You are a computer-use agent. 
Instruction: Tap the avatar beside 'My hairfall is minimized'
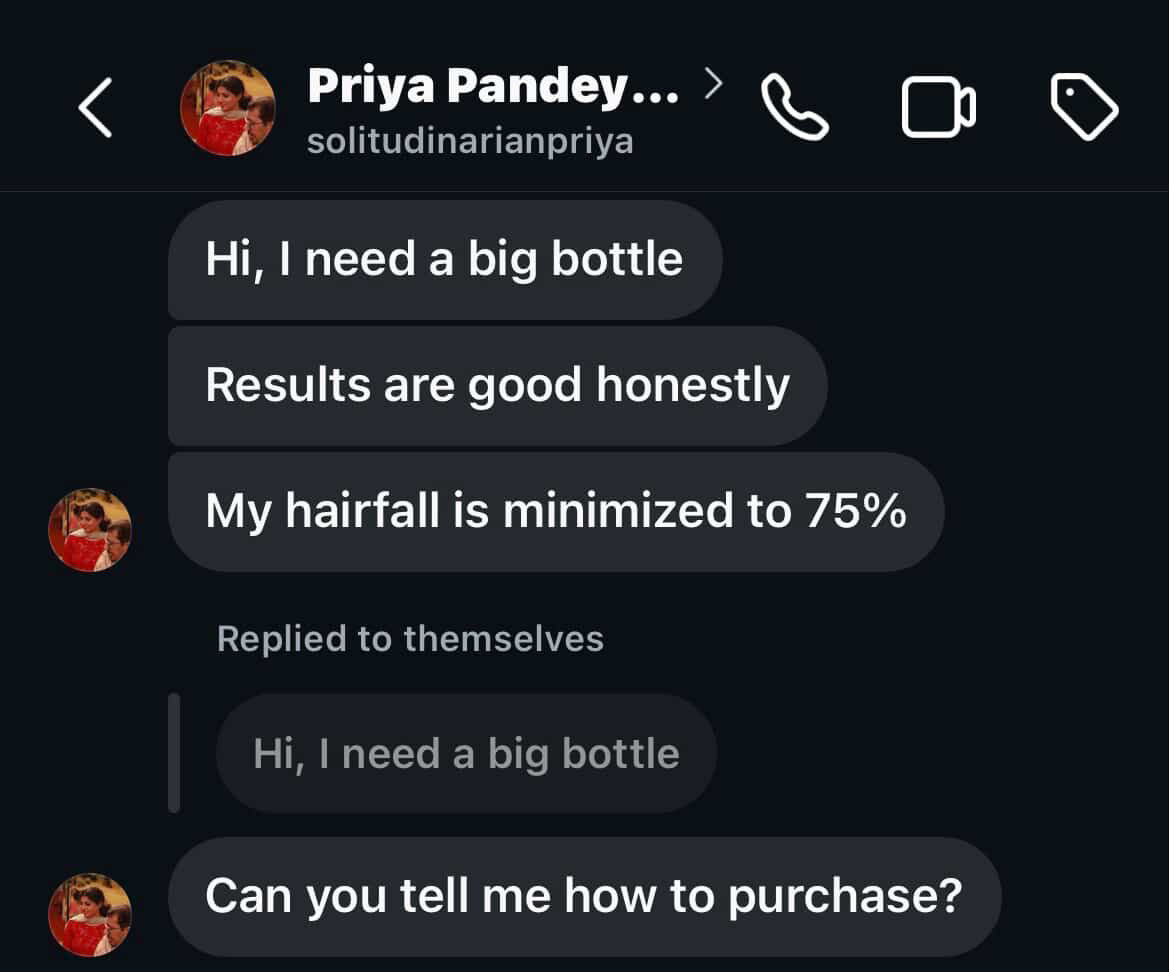[90, 529]
